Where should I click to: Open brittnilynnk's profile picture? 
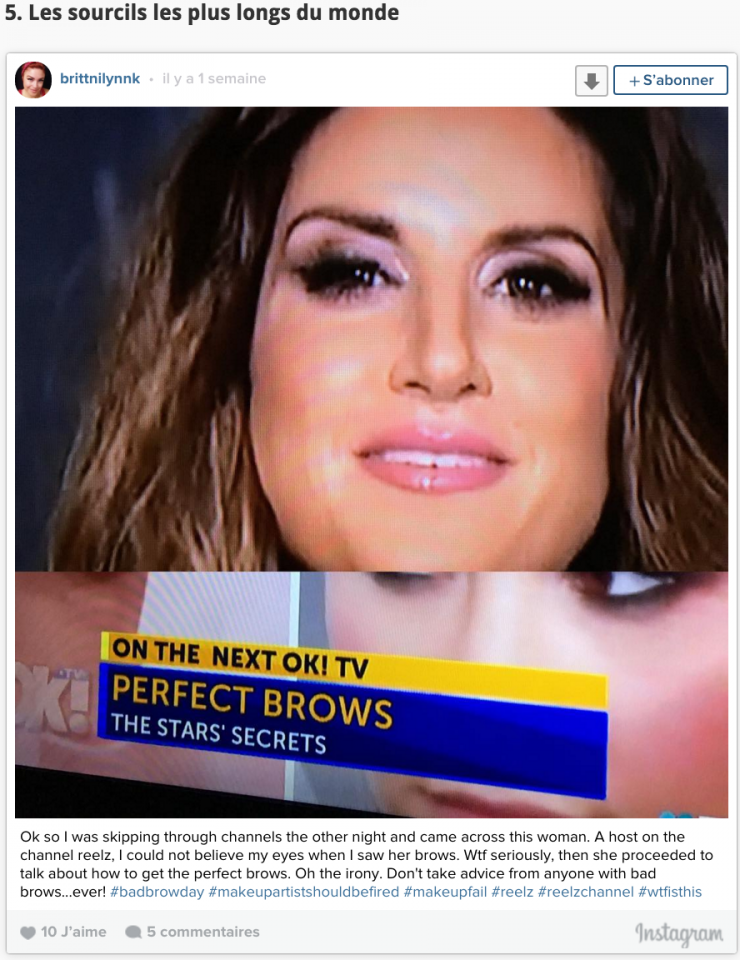click(33, 80)
